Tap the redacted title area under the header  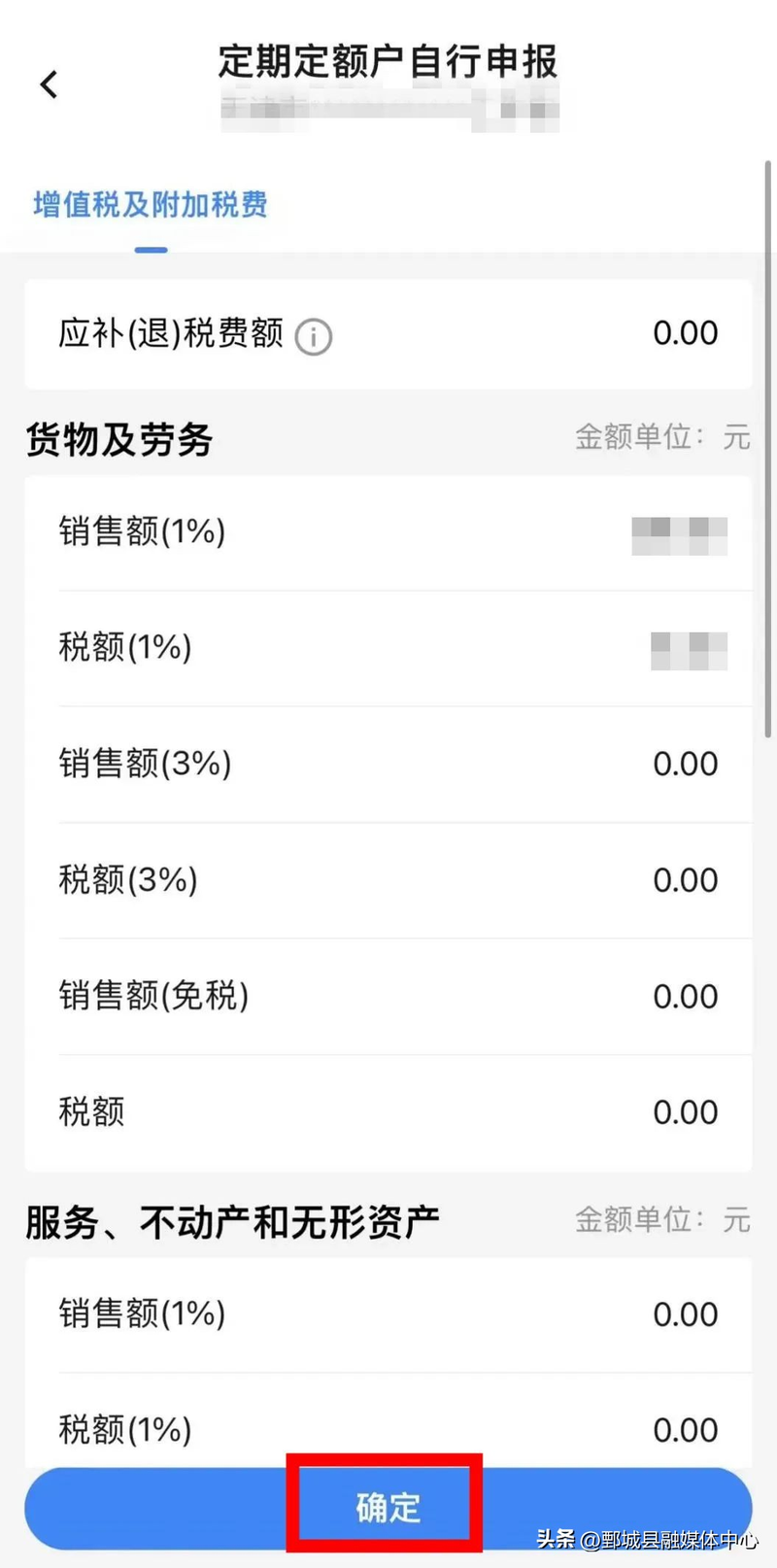point(388,112)
